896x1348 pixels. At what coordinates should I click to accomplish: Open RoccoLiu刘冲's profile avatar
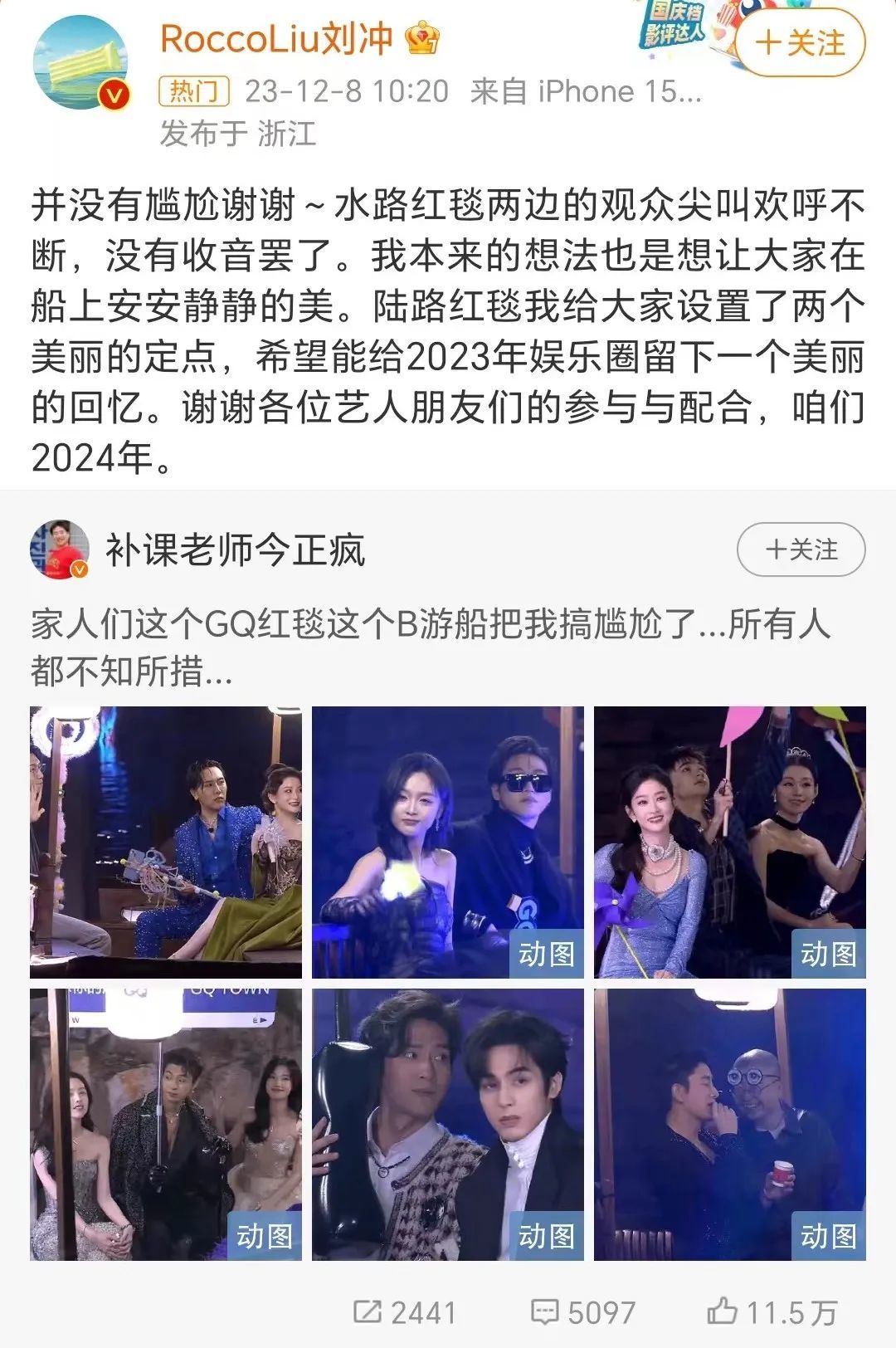80,62
